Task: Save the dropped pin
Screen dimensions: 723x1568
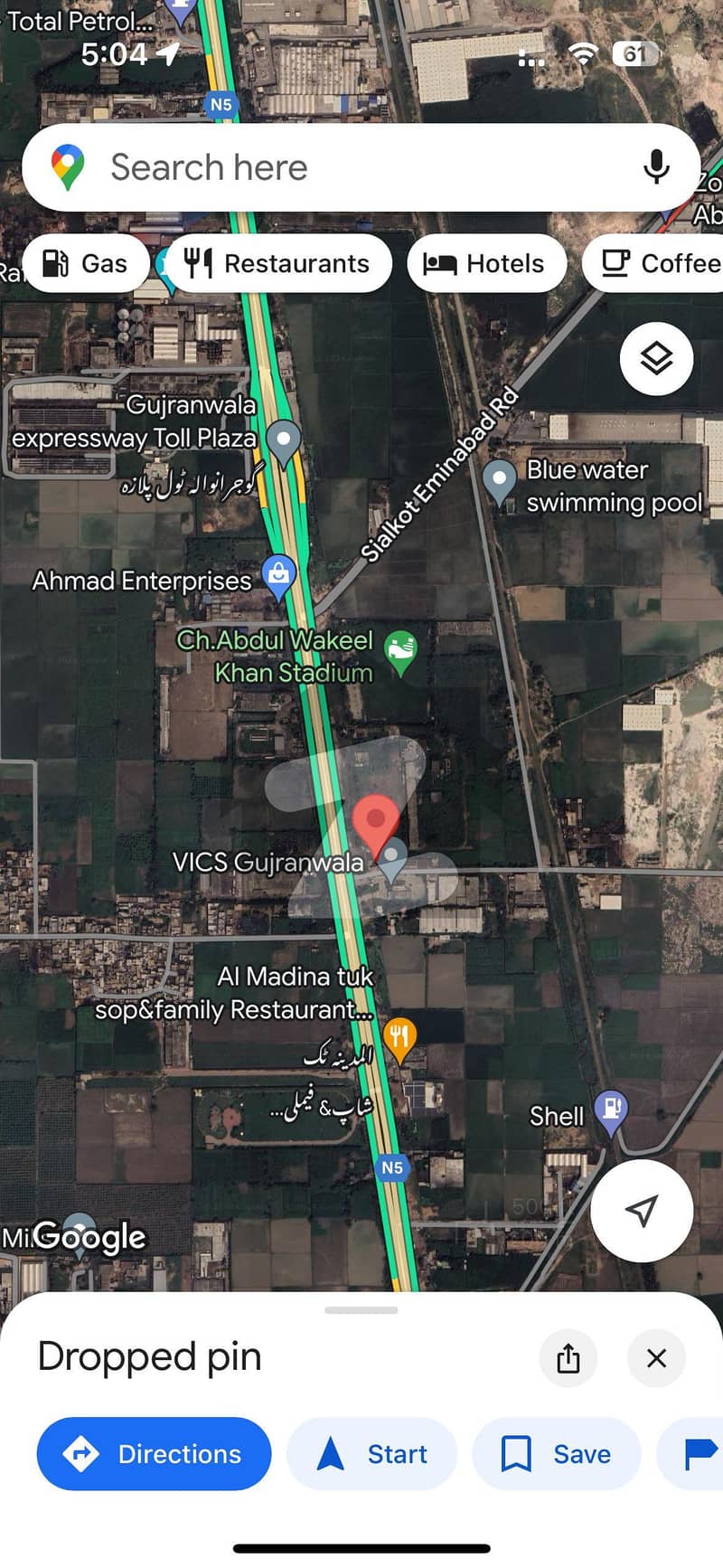Action: (x=556, y=1453)
